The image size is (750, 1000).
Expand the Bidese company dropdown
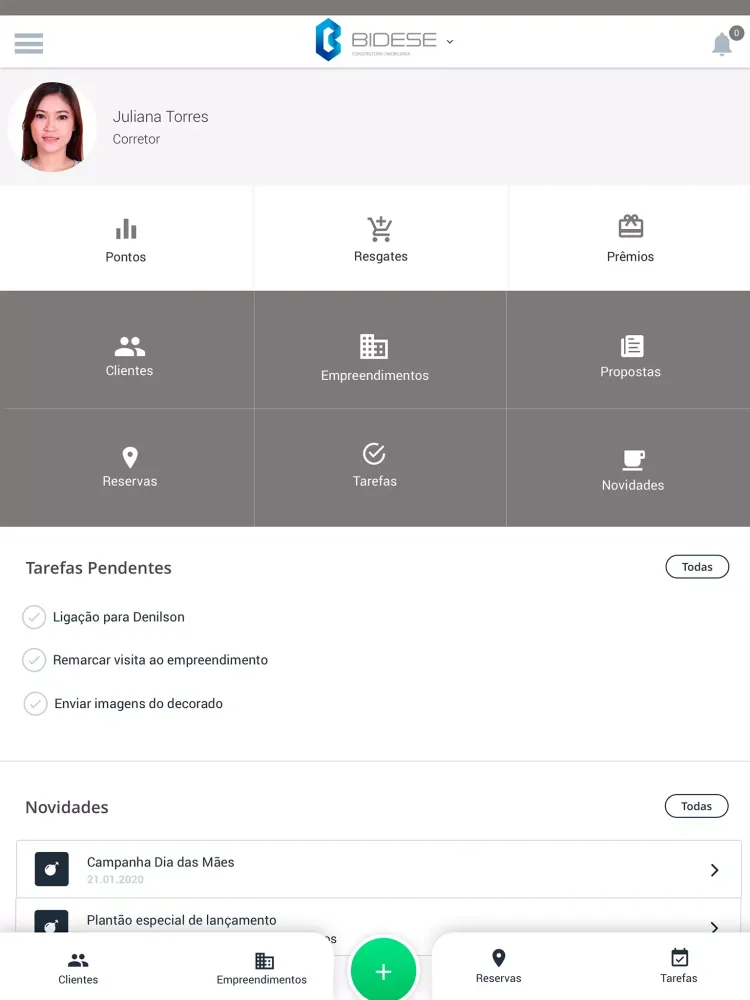449,42
